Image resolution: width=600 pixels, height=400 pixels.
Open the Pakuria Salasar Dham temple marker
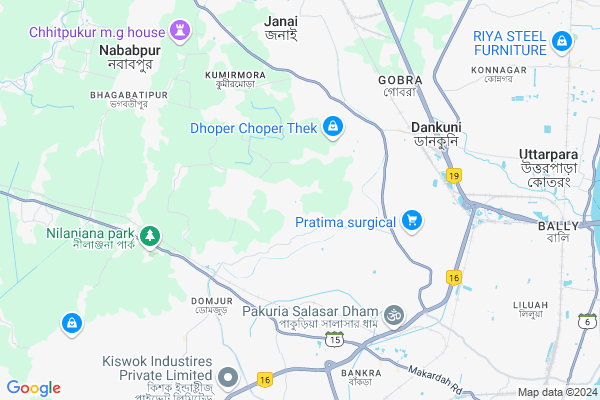point(393,313)
